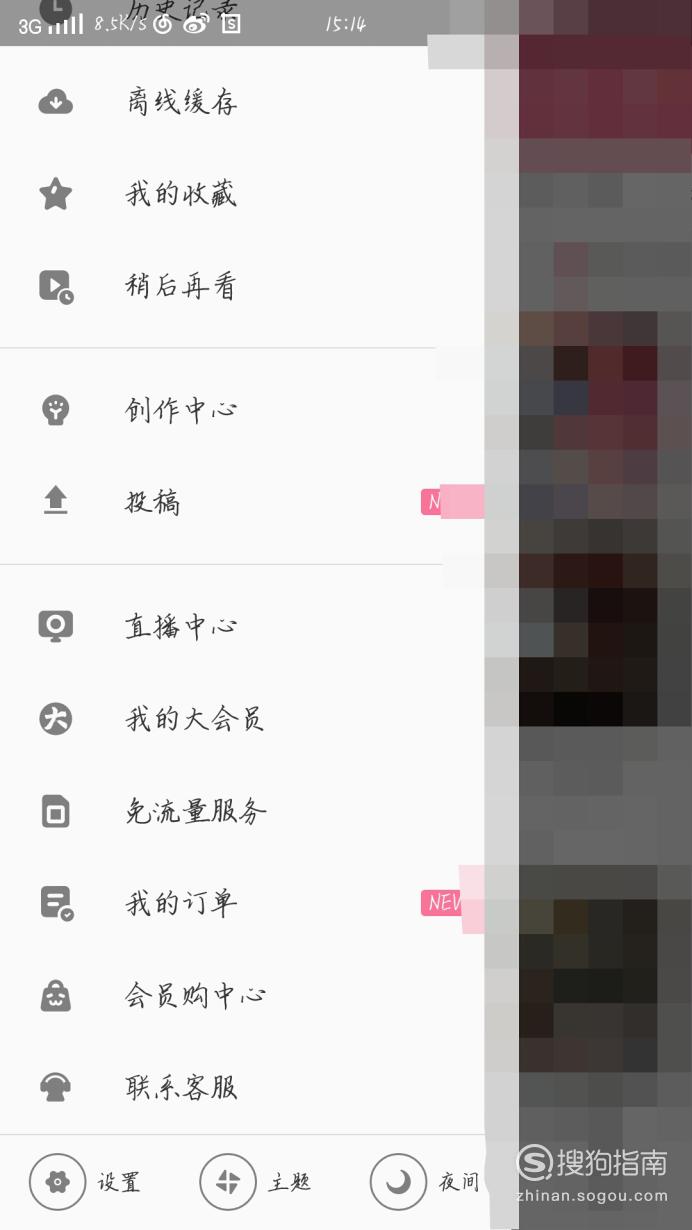Choose 主题 theme

point(256,1182)
